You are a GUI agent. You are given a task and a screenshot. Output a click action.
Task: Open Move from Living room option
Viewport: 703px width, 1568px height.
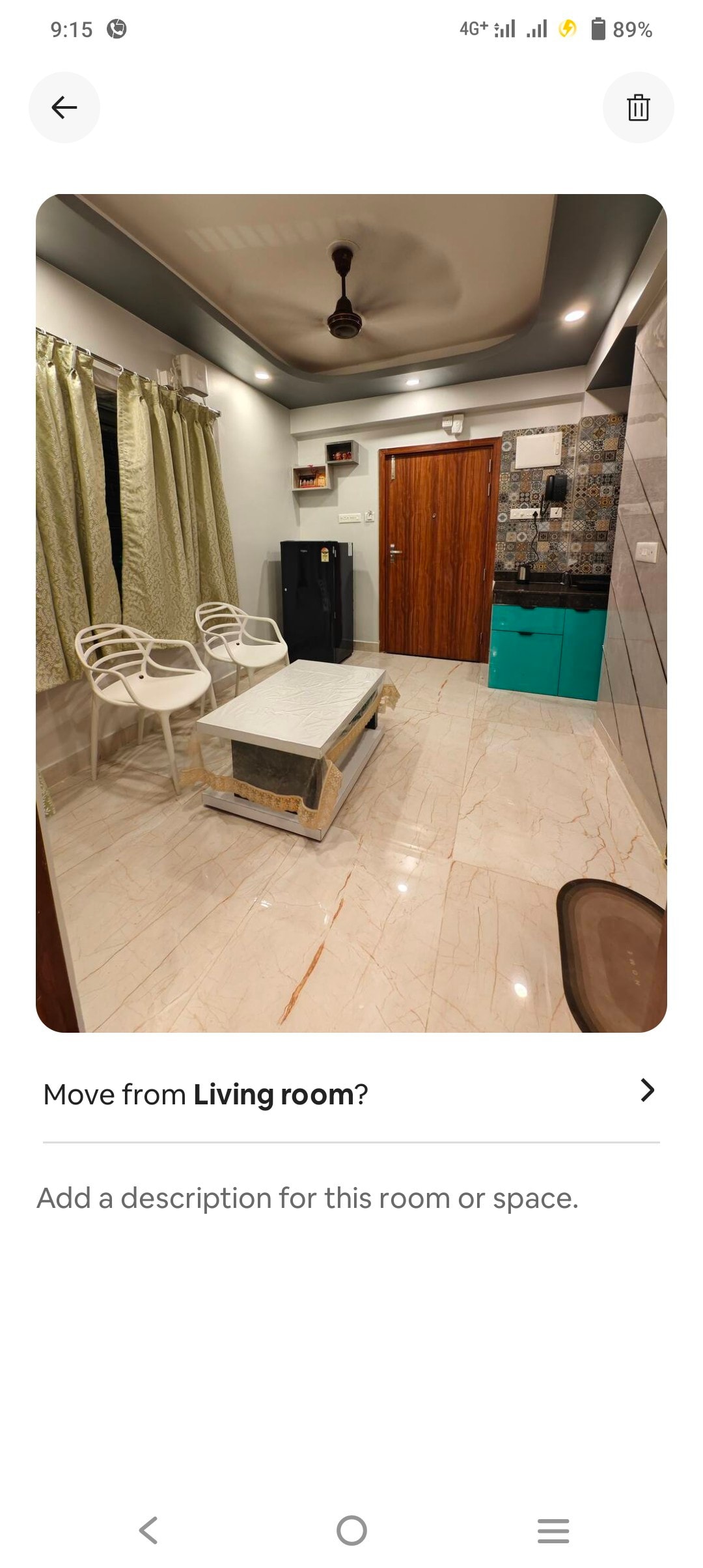(351, 1094)
